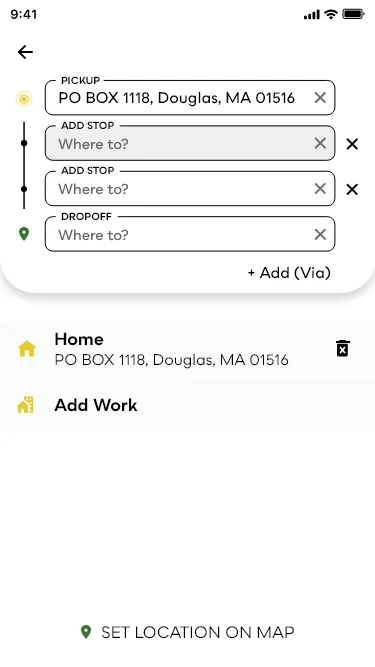Image resolution: width=375 pixels, height=667 pixels.
Task: Clear the Dropoff field text
Action: coord(320,234)
